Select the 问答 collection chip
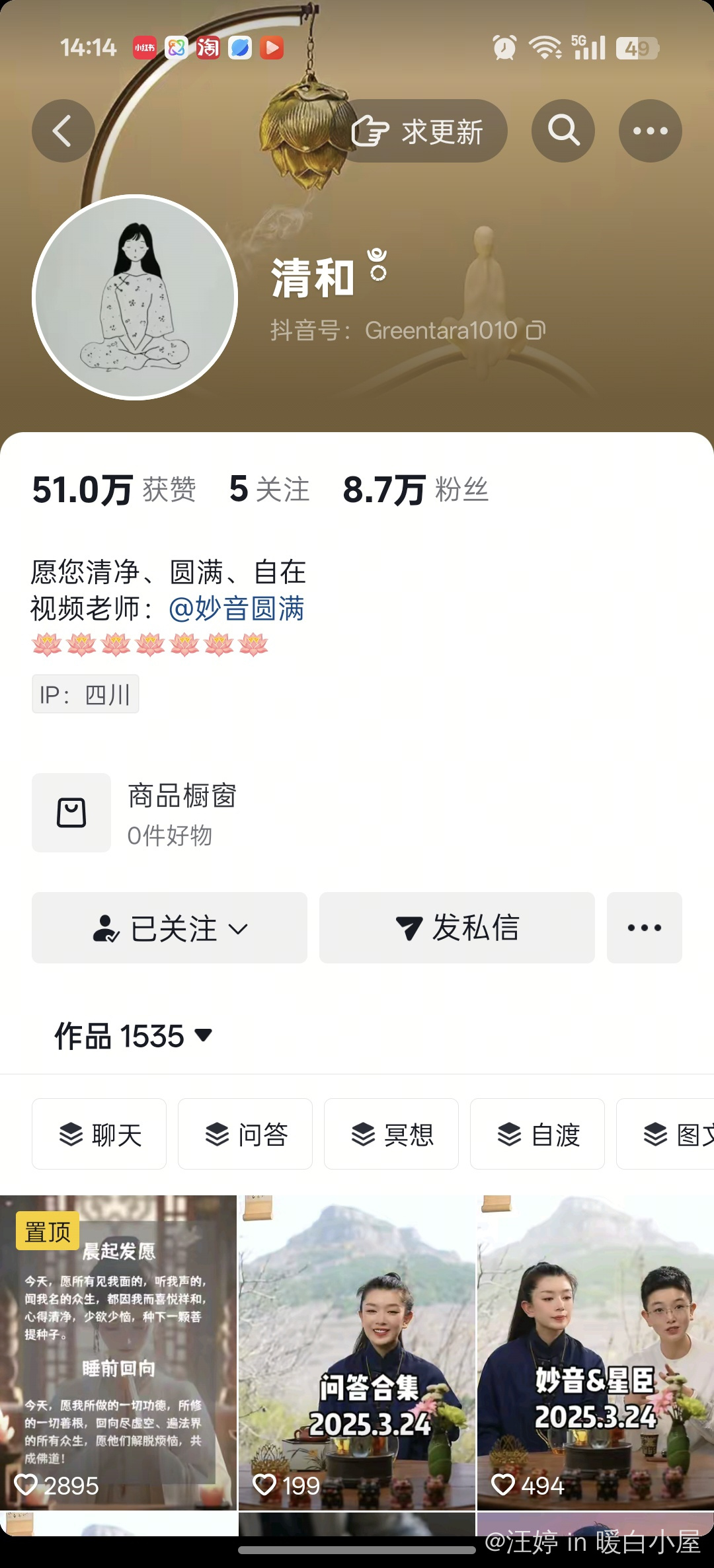 pos(245,1134)
